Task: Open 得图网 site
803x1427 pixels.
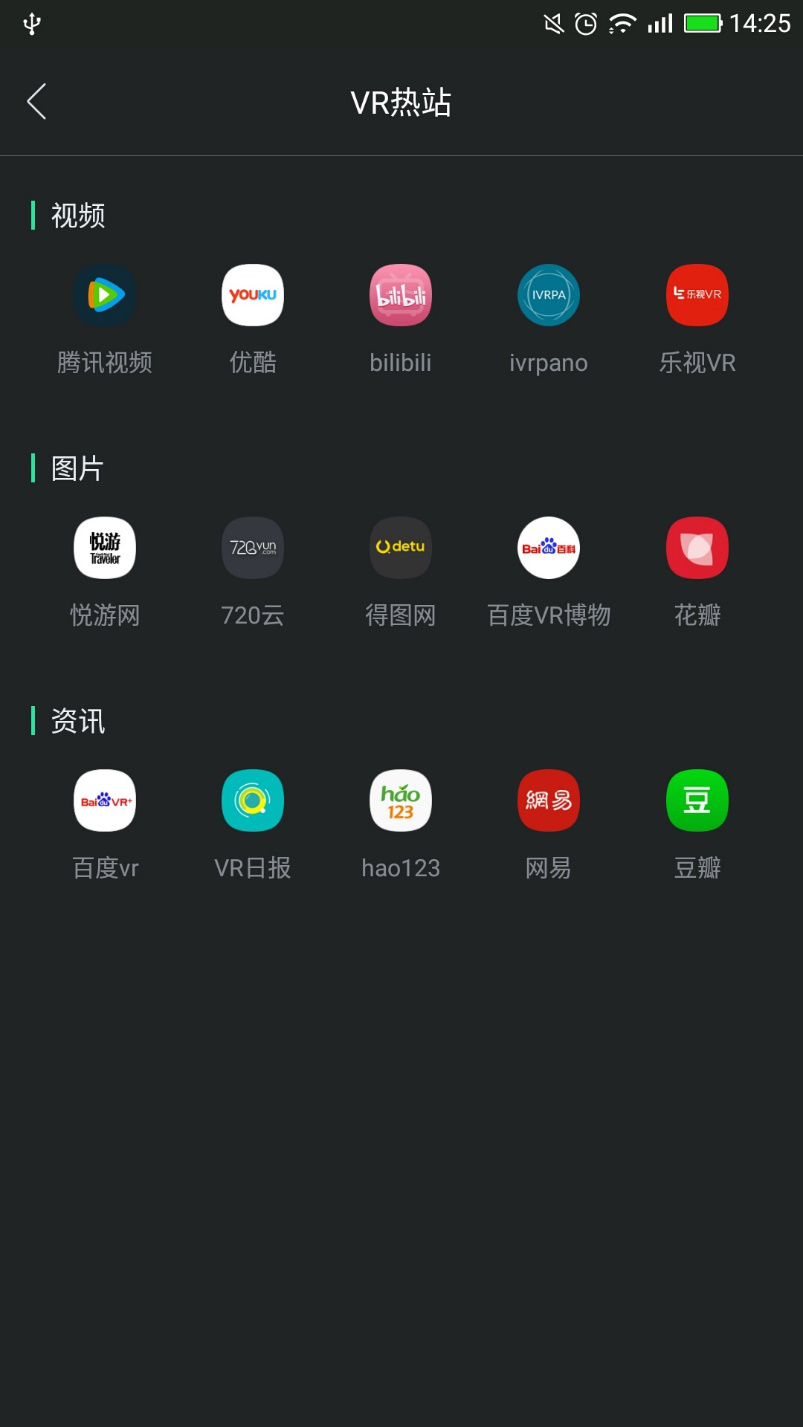Action: click(x=401, y=548)
